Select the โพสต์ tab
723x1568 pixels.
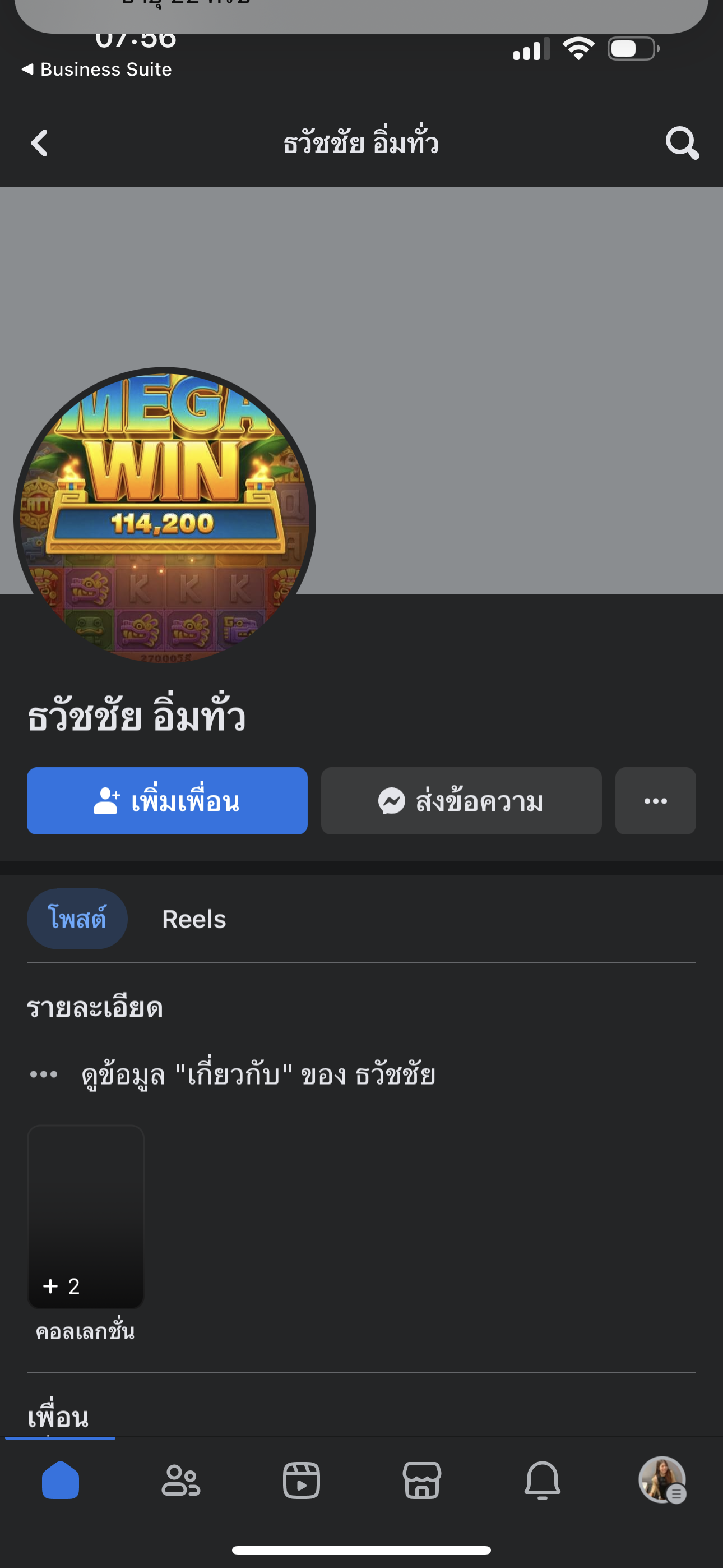pyautogui.click(x=77, y=919)
